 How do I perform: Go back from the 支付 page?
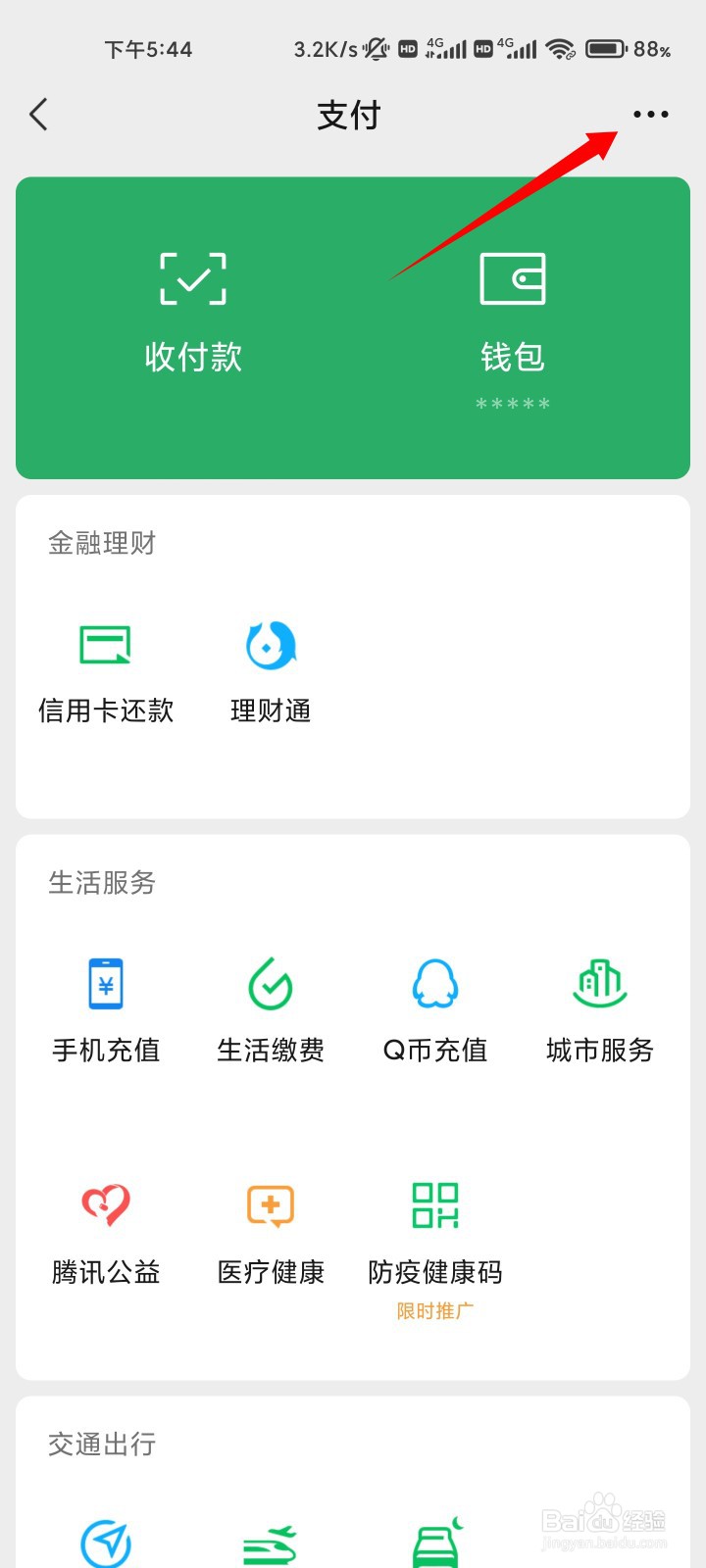[x=39, y=115]
